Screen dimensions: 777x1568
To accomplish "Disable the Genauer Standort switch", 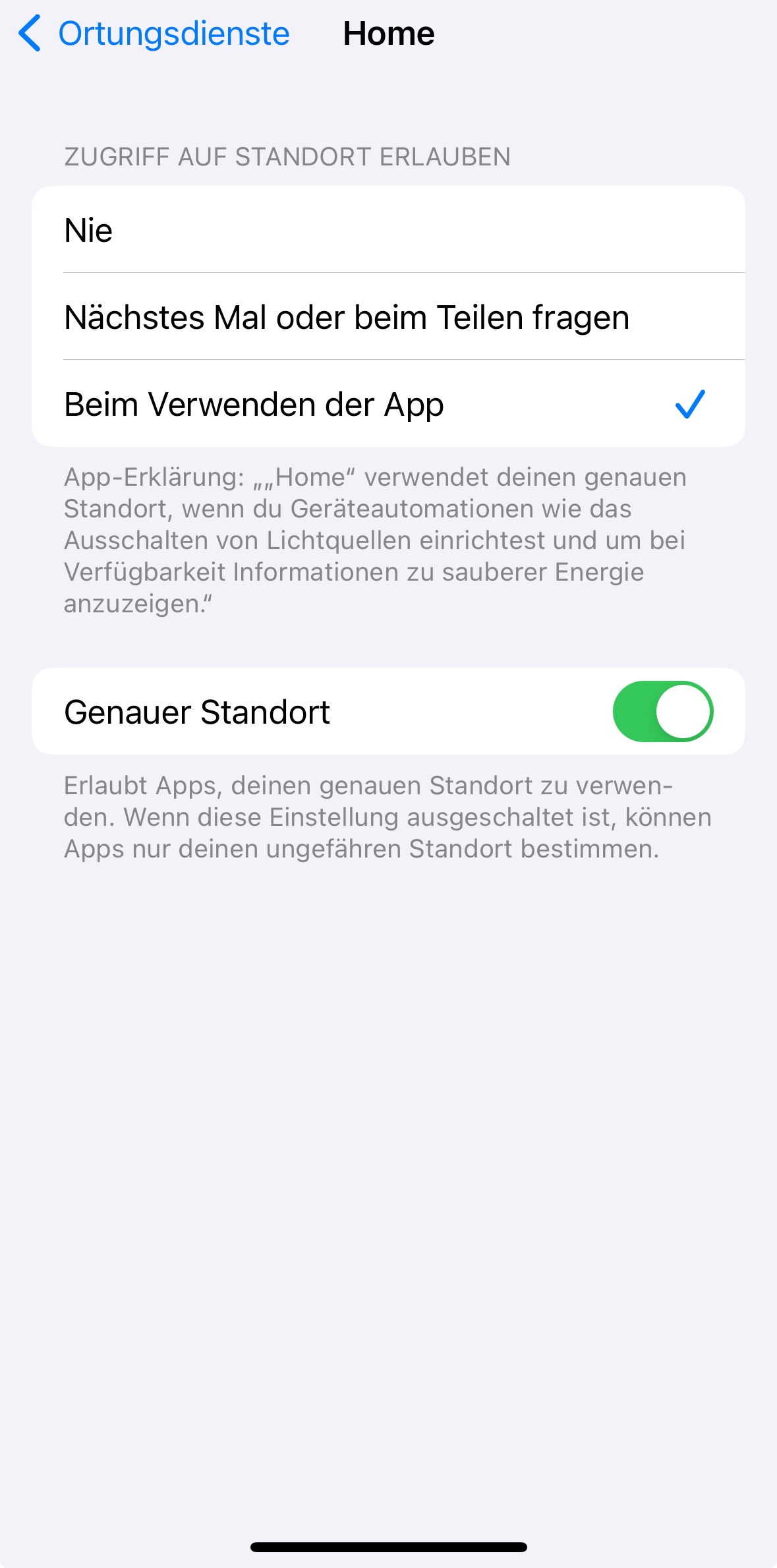I will click(662, 712).
